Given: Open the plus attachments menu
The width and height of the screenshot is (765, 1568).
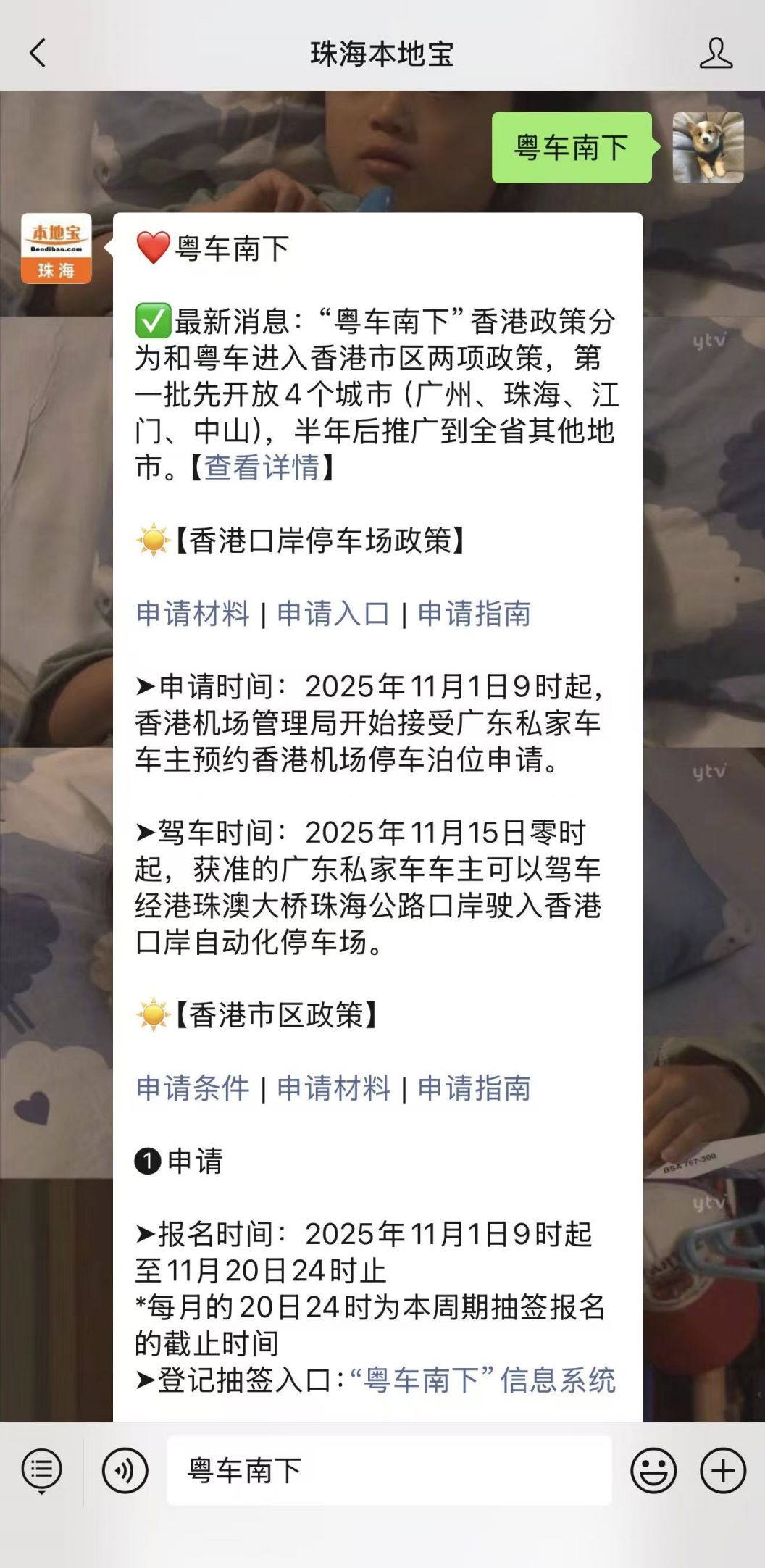Looking at the screenshot, I should click(722, 1471).
